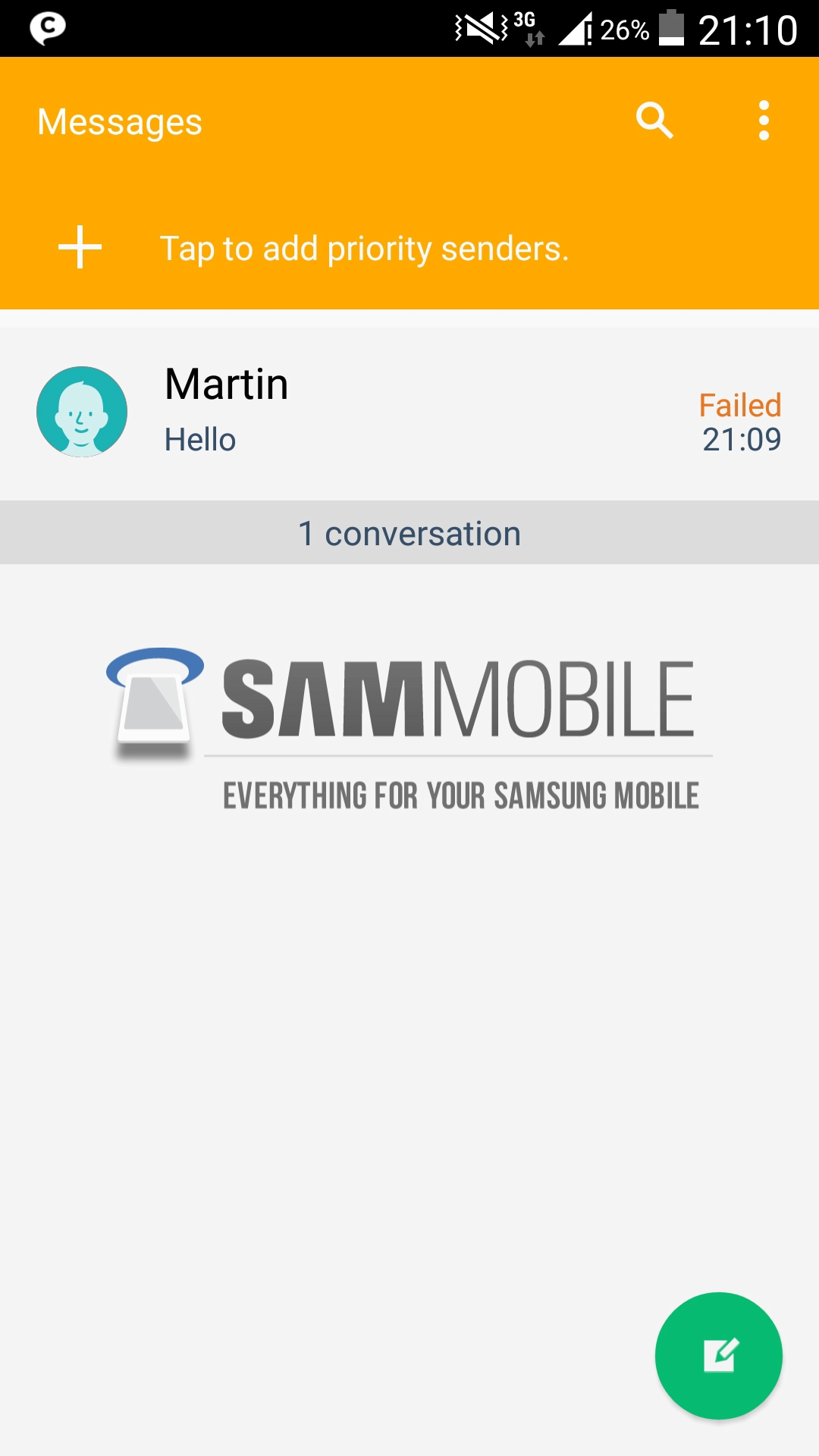Viewport: 819px width, 1456px height.
Task: Open the overflow menu
Action: point(764,121)
